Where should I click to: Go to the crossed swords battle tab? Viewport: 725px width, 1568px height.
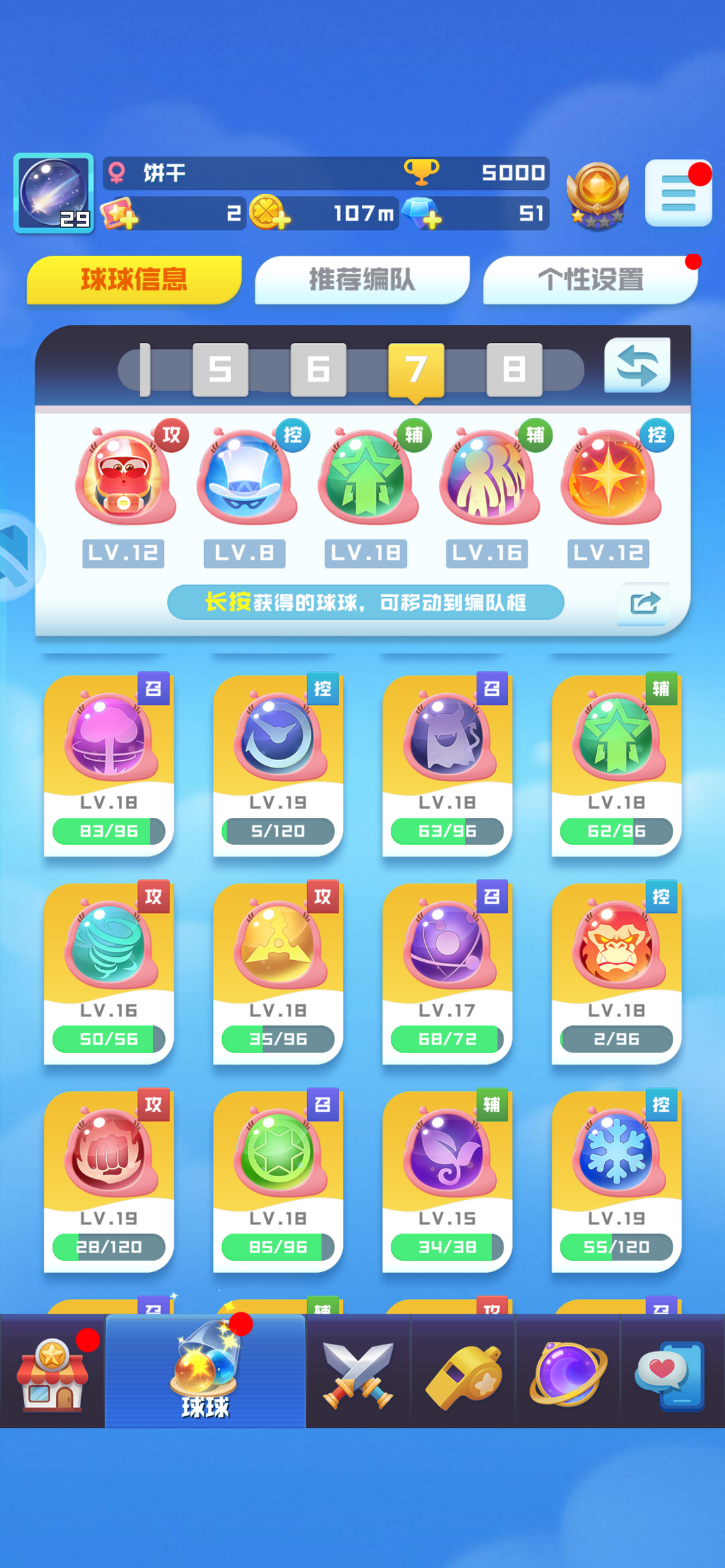(x=358, y=1372)
